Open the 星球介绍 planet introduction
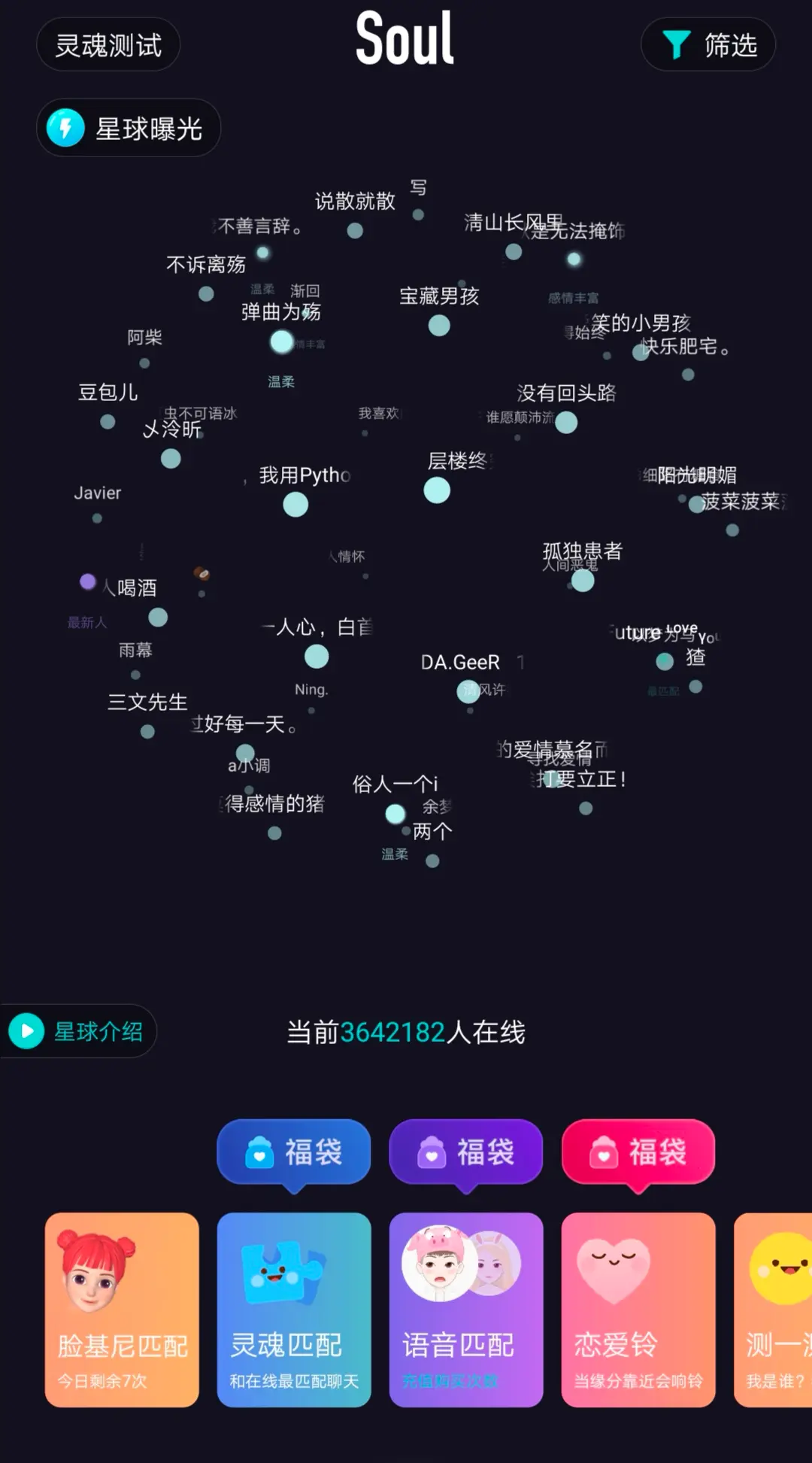Screen dimensions: 812x1463 pos(78,1031)
